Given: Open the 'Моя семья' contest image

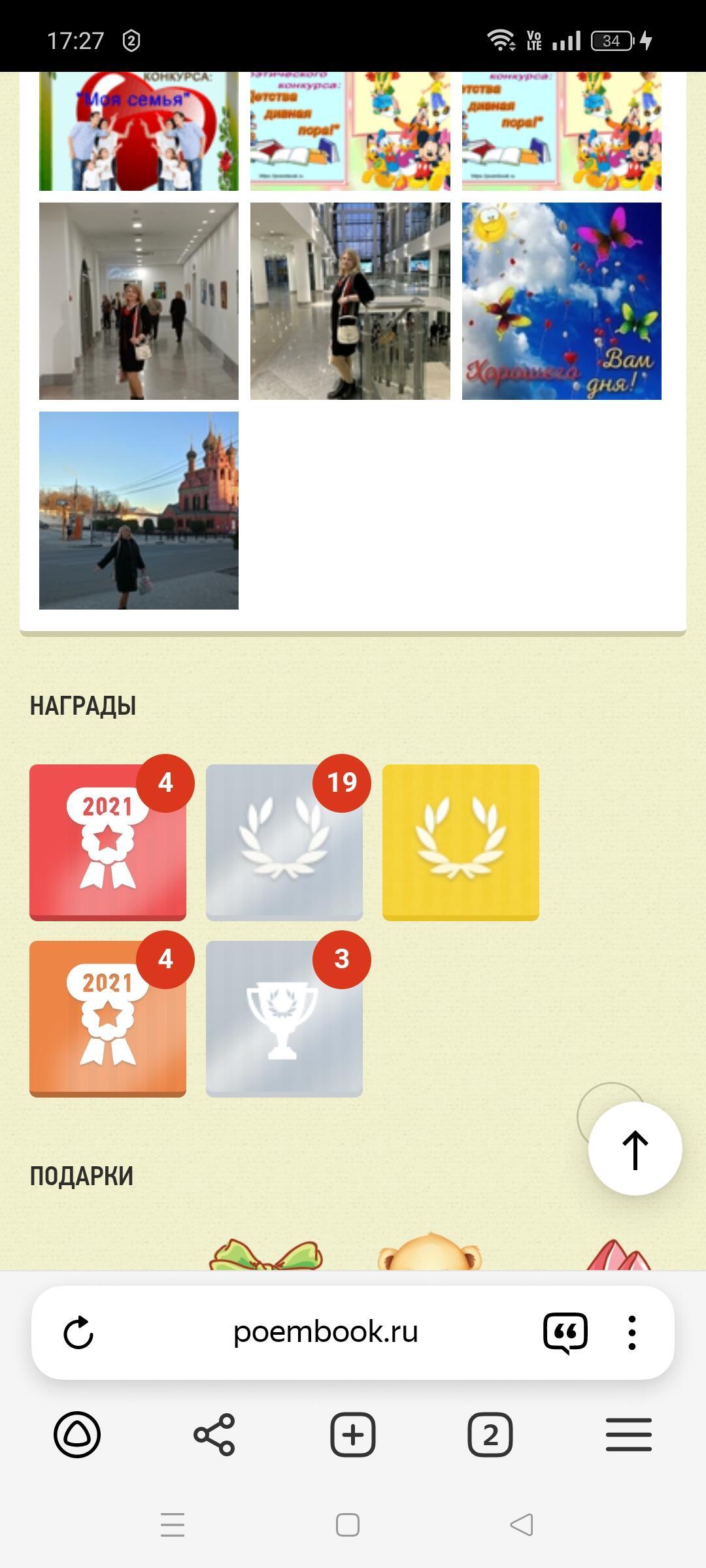Looking at the screenshot, I should (x=139, y=131).
